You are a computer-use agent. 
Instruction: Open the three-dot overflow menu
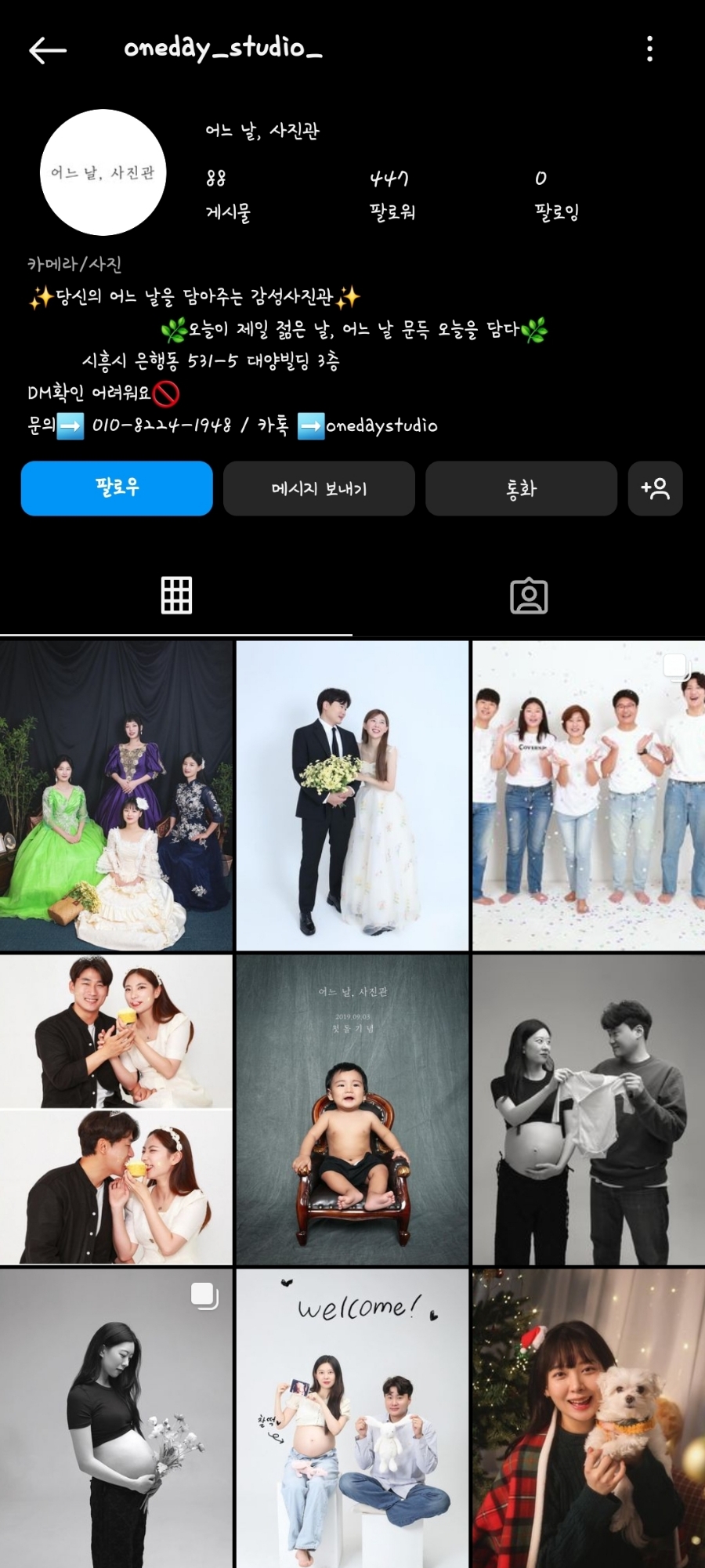point(649,49)
